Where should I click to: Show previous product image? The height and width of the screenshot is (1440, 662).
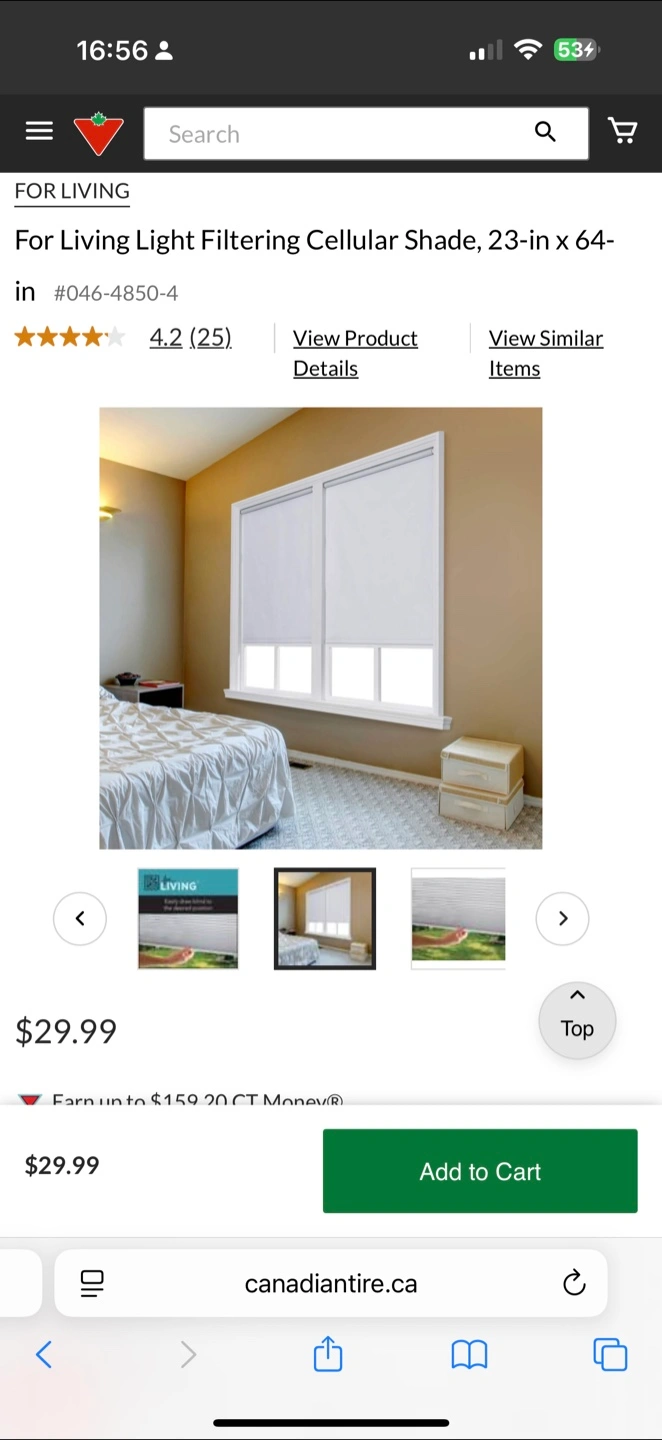tap(80, 918)
